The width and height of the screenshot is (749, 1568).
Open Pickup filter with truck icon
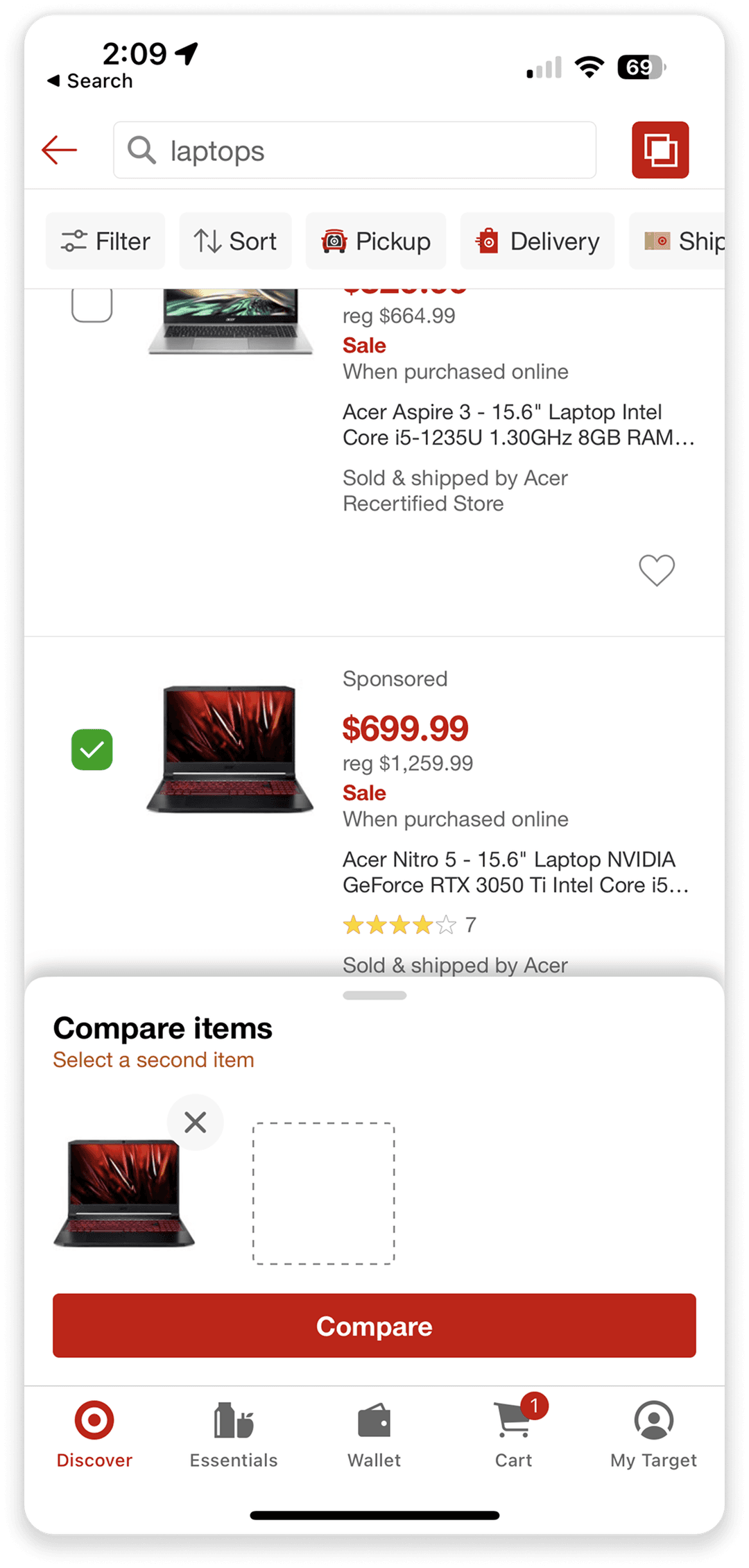click(x=336, y=241)
